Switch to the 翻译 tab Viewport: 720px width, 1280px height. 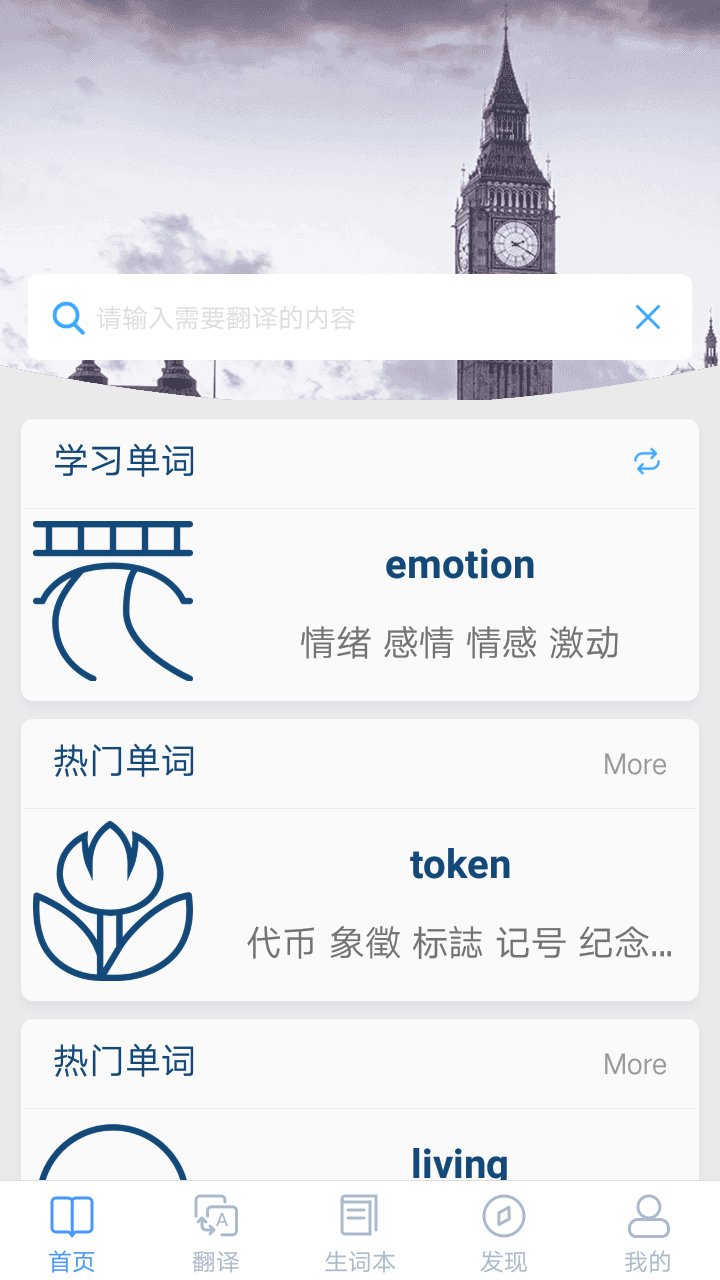coord(216,1232)
